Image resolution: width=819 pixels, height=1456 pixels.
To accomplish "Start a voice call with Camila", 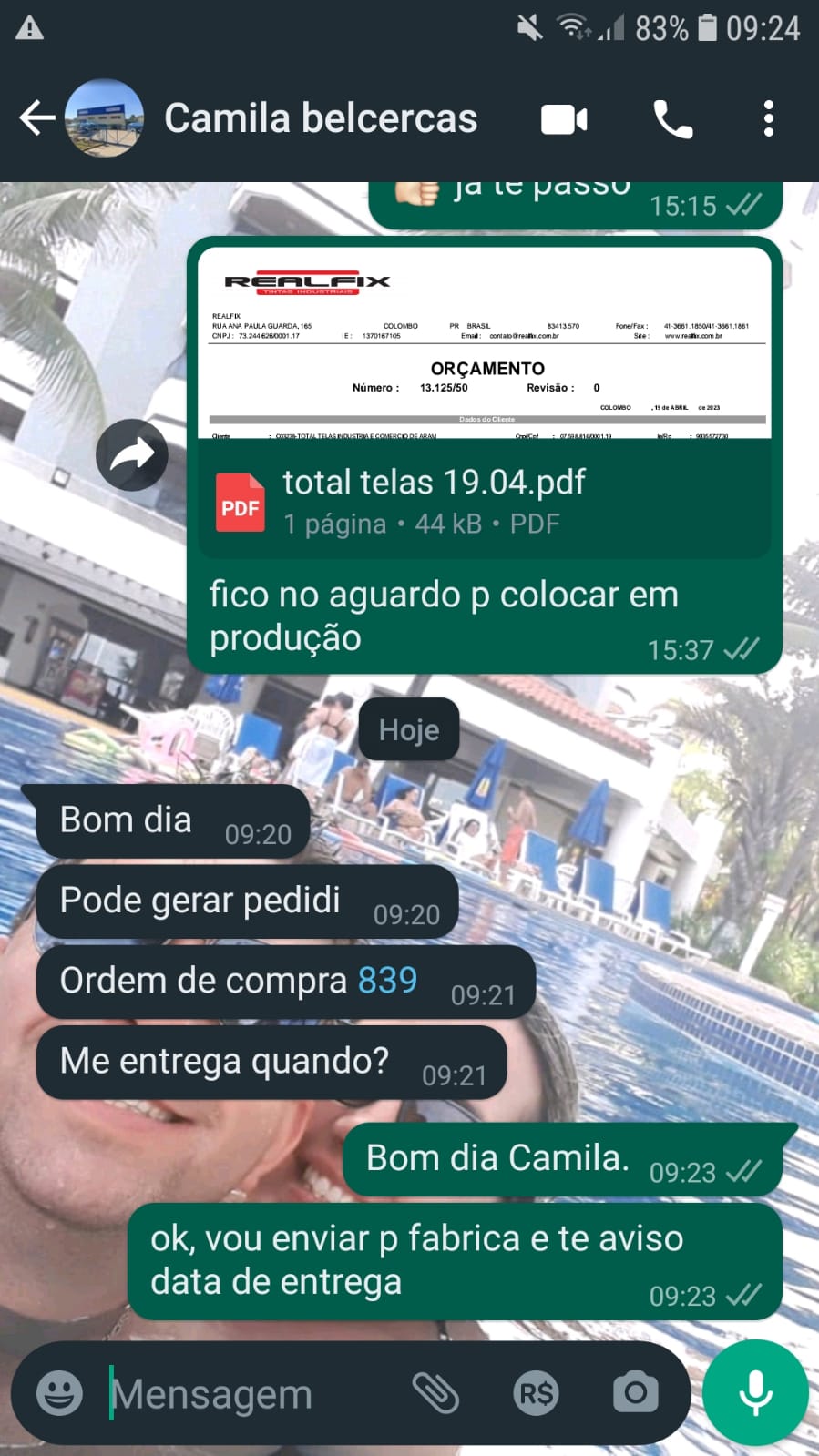I will tap(673, 119).
